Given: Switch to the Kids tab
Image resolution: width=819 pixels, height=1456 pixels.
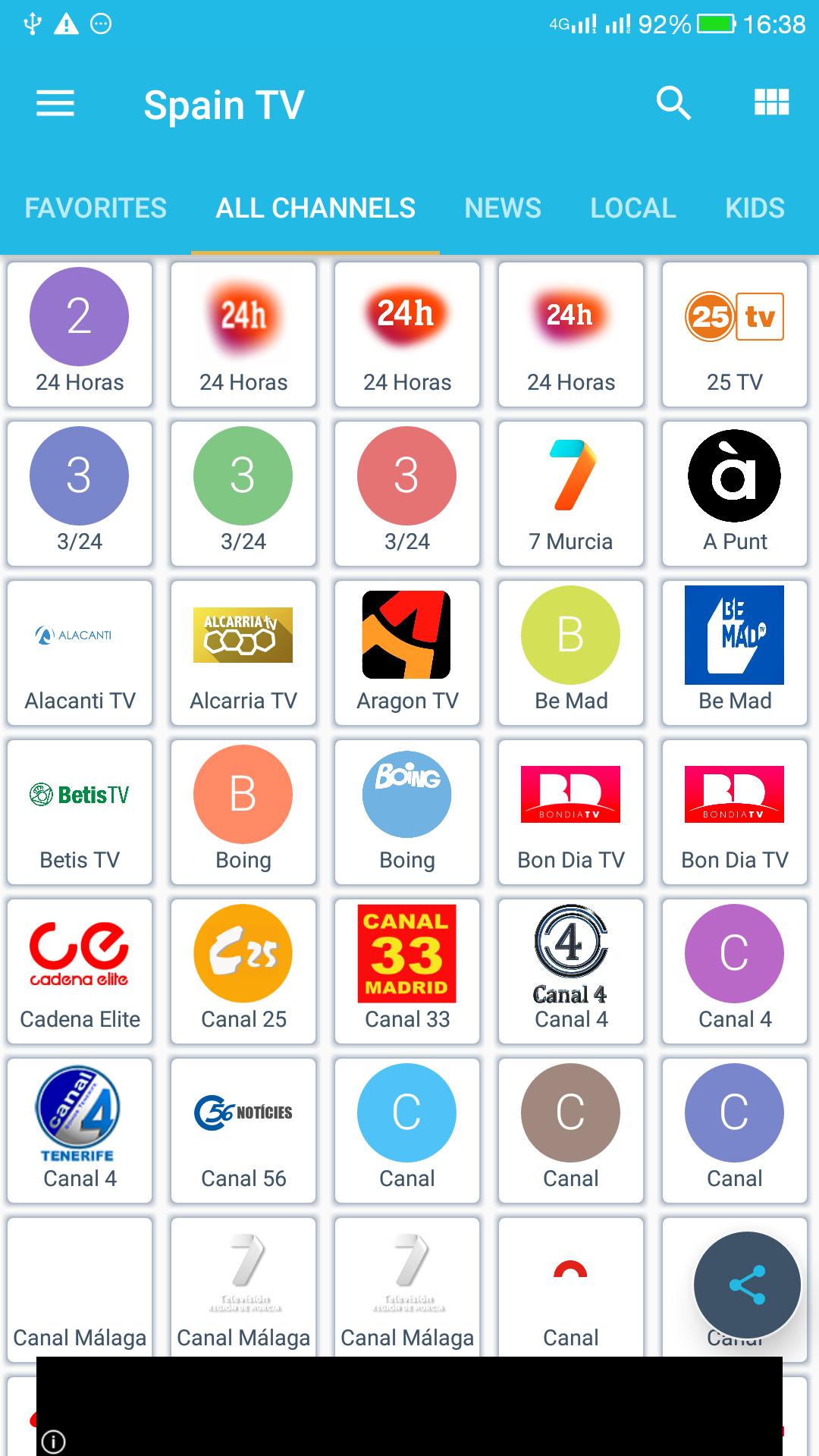Looking at the screenshot, I should click(x=755, y=208).
